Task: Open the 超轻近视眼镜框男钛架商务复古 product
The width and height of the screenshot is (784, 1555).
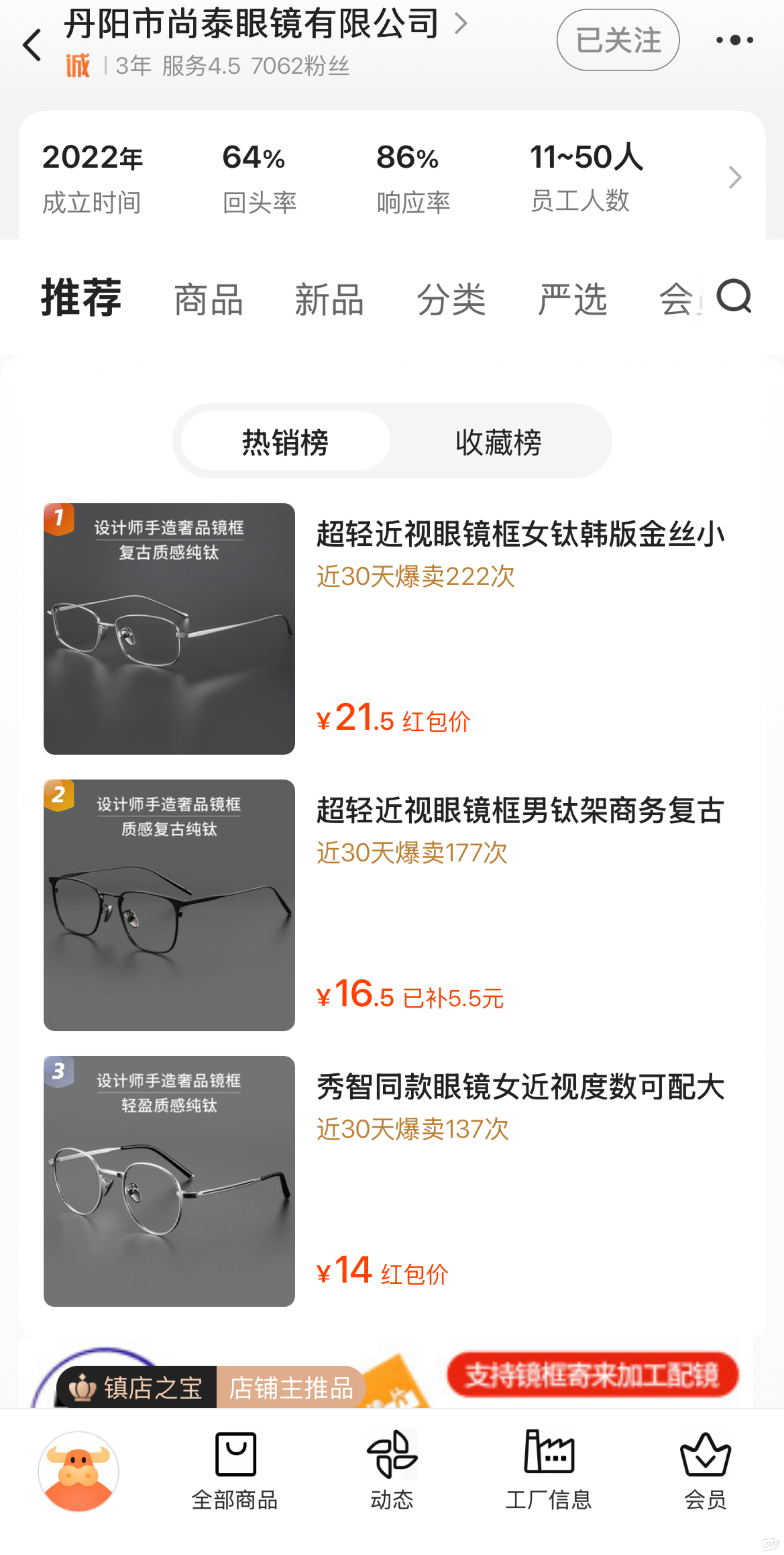Action: [520, 811]
